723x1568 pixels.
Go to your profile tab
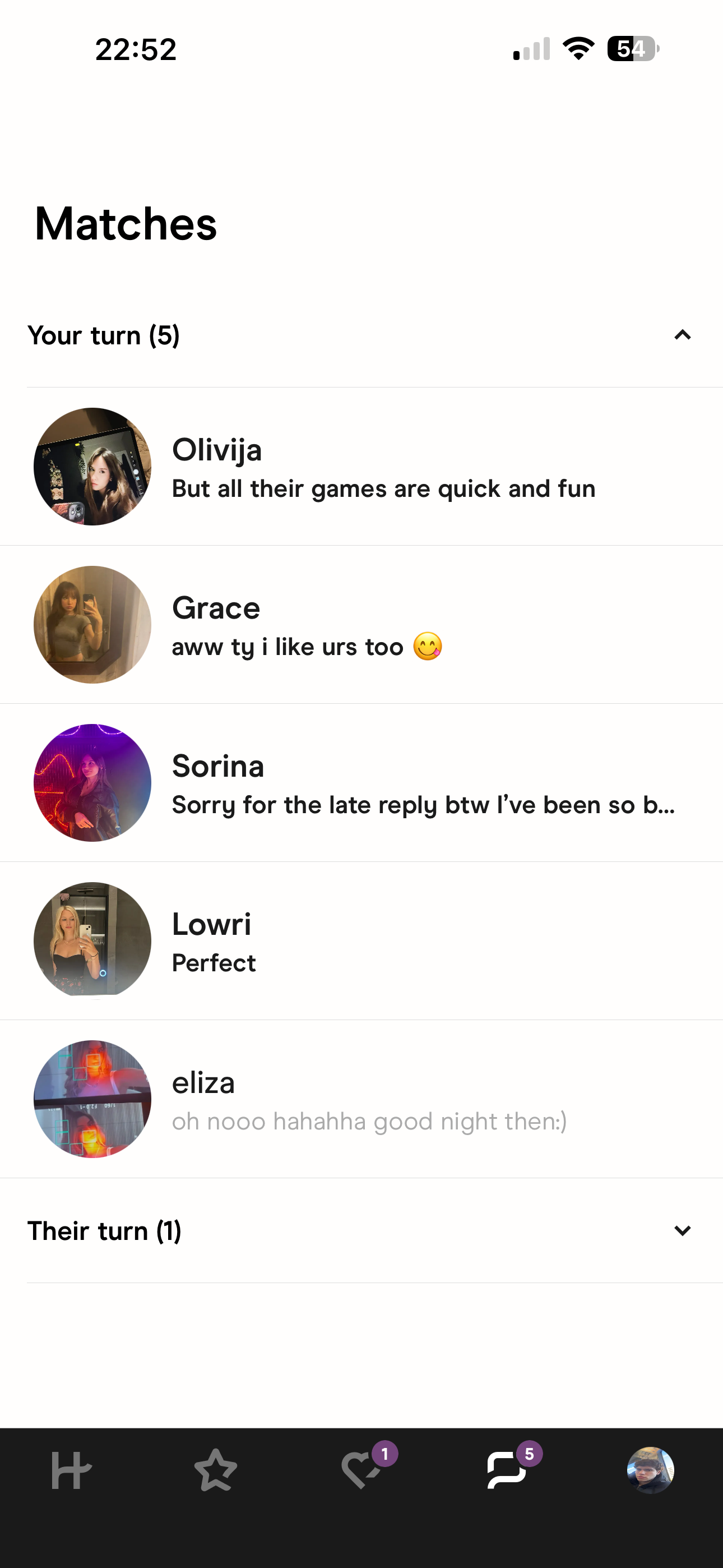(650, 1470)
